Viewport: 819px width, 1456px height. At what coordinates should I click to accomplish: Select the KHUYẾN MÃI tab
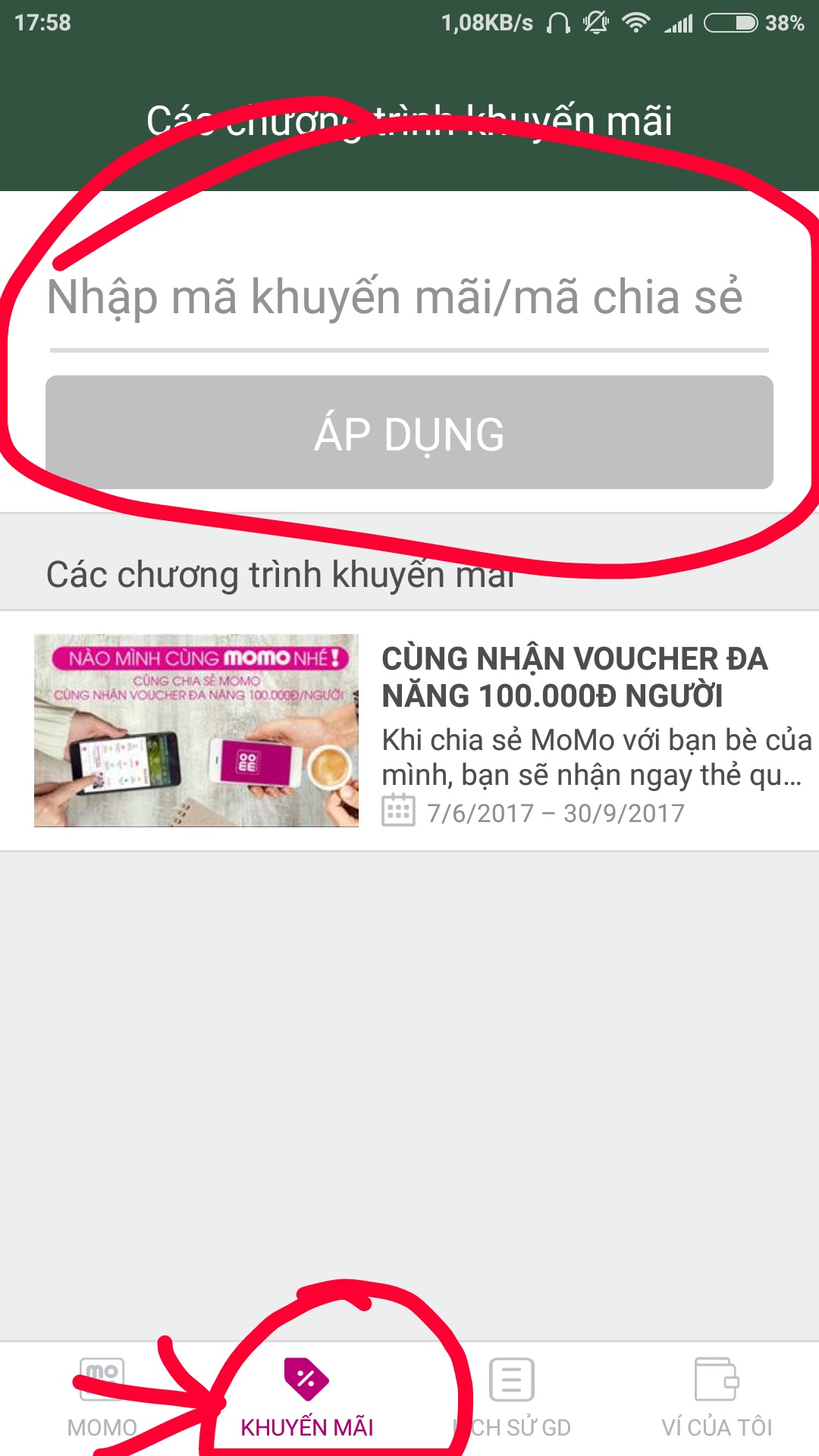click(307, 1398)
